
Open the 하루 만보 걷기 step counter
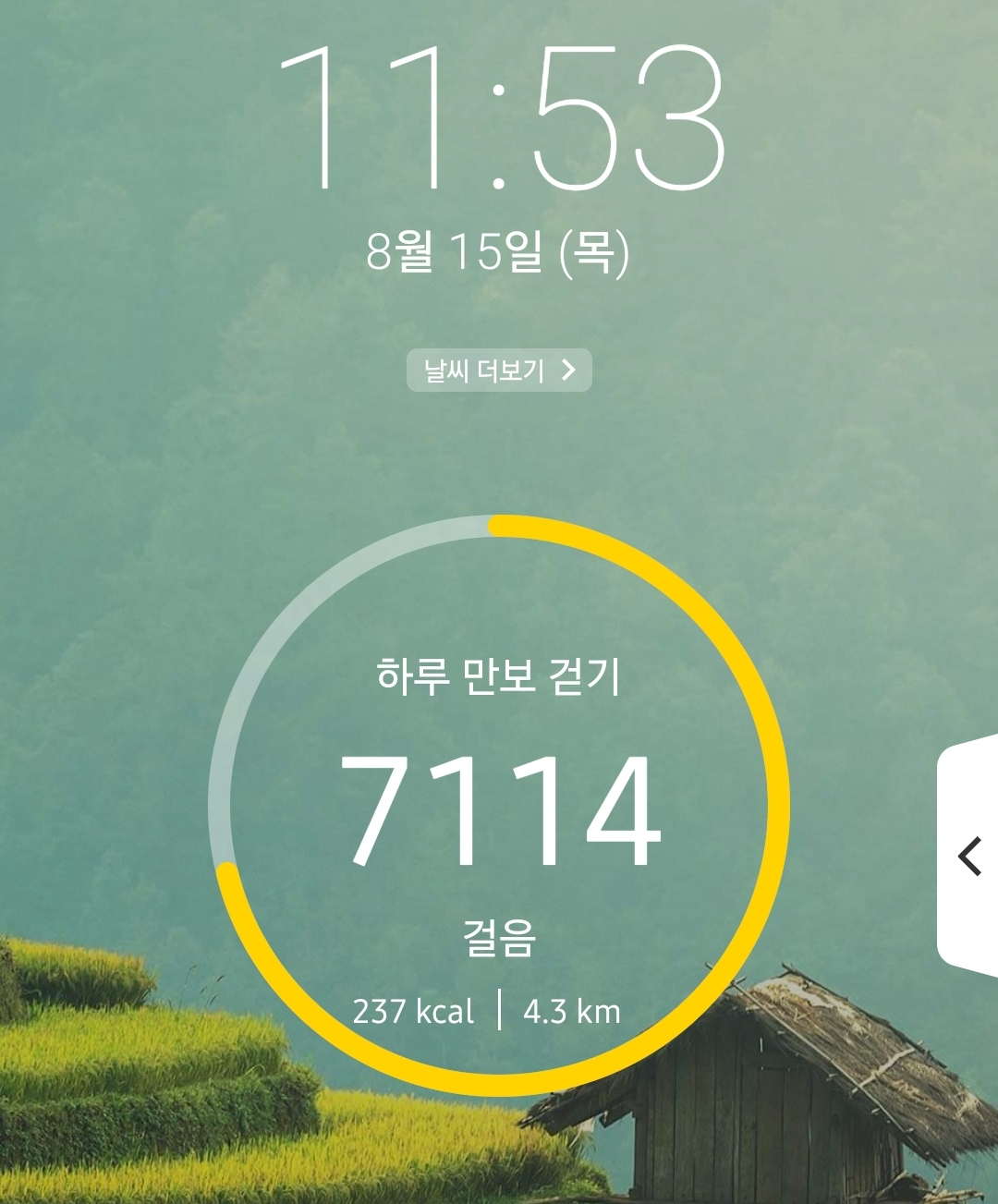[499, 807]
